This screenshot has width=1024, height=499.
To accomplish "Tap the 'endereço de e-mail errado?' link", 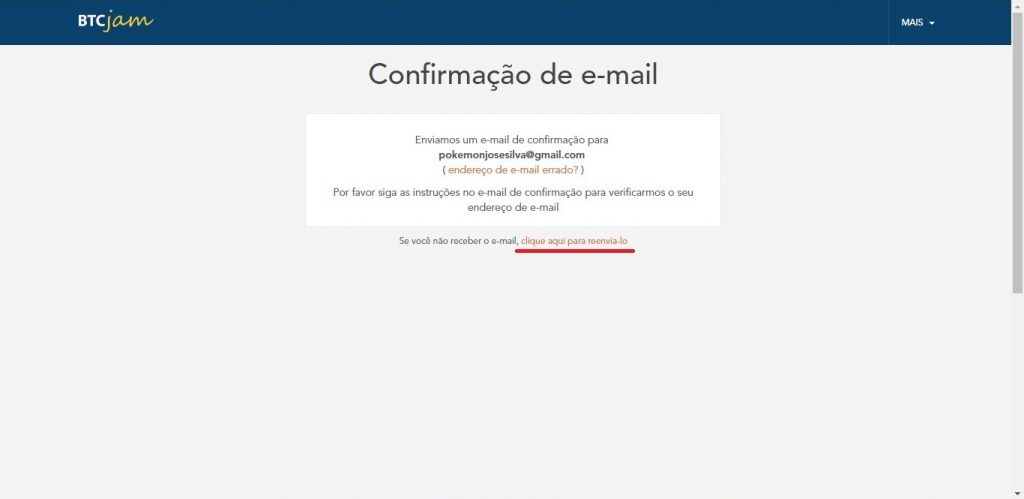I will click(513, 170).
